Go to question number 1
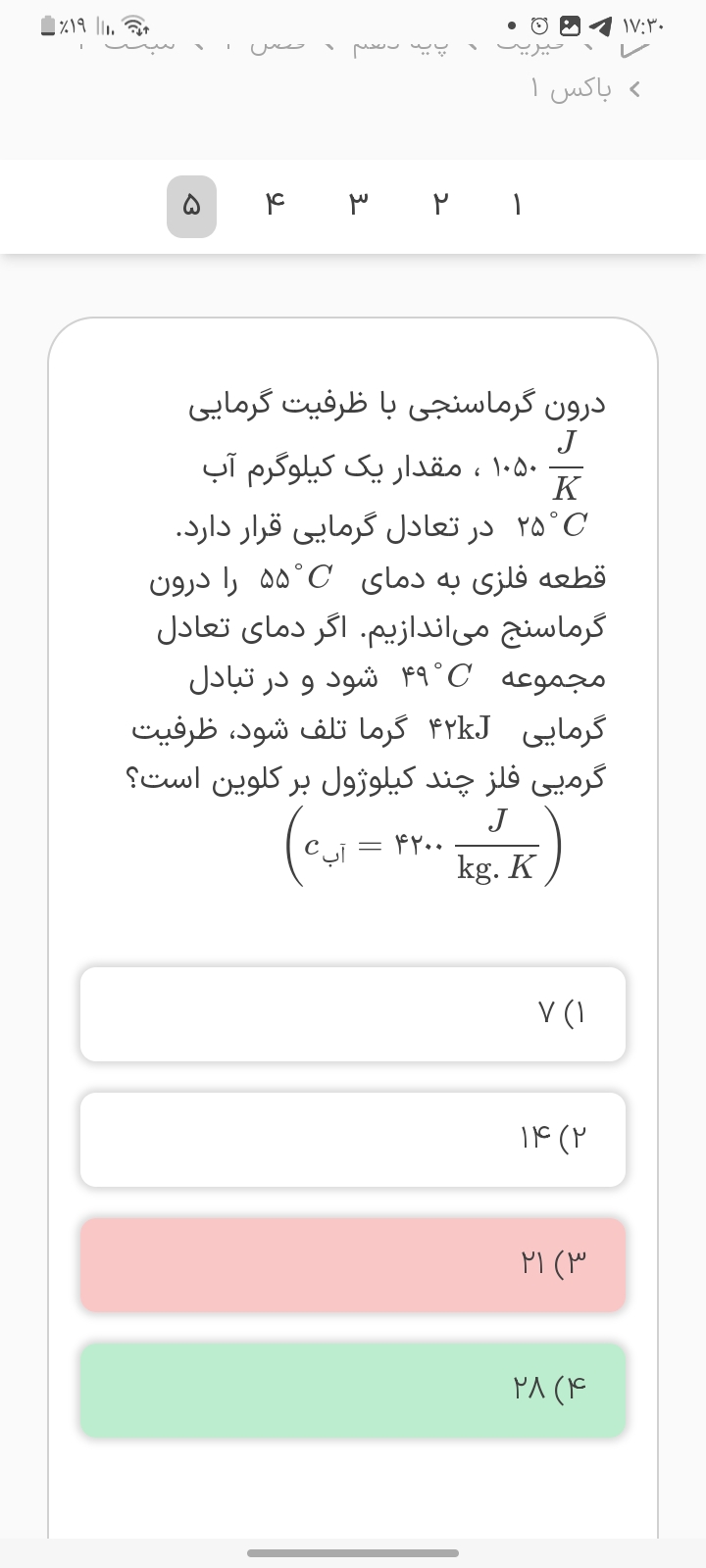 [x=517, y=206]
